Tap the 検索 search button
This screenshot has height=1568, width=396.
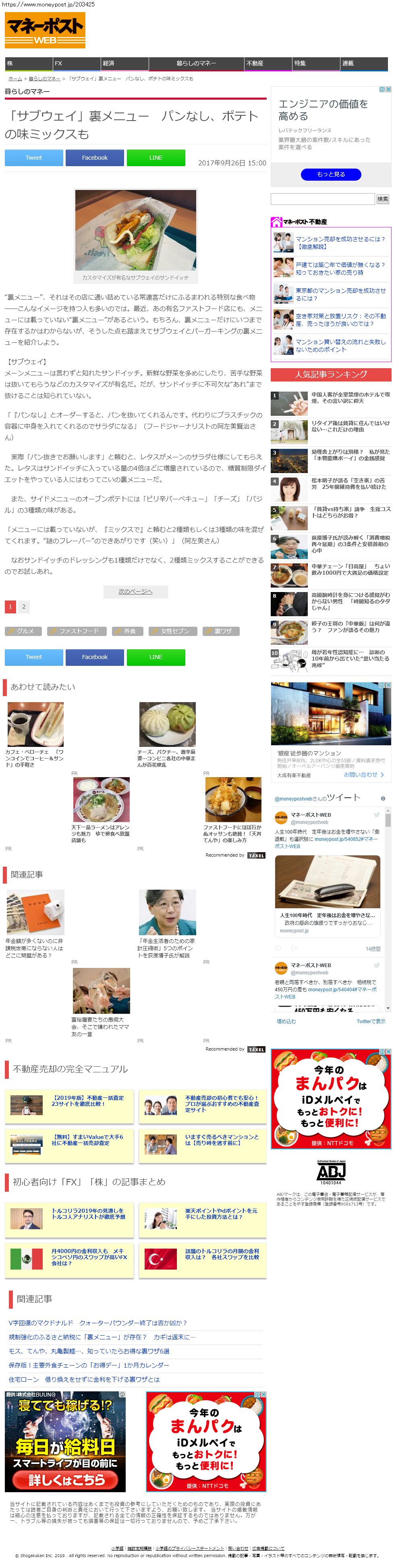click(383, 199)
